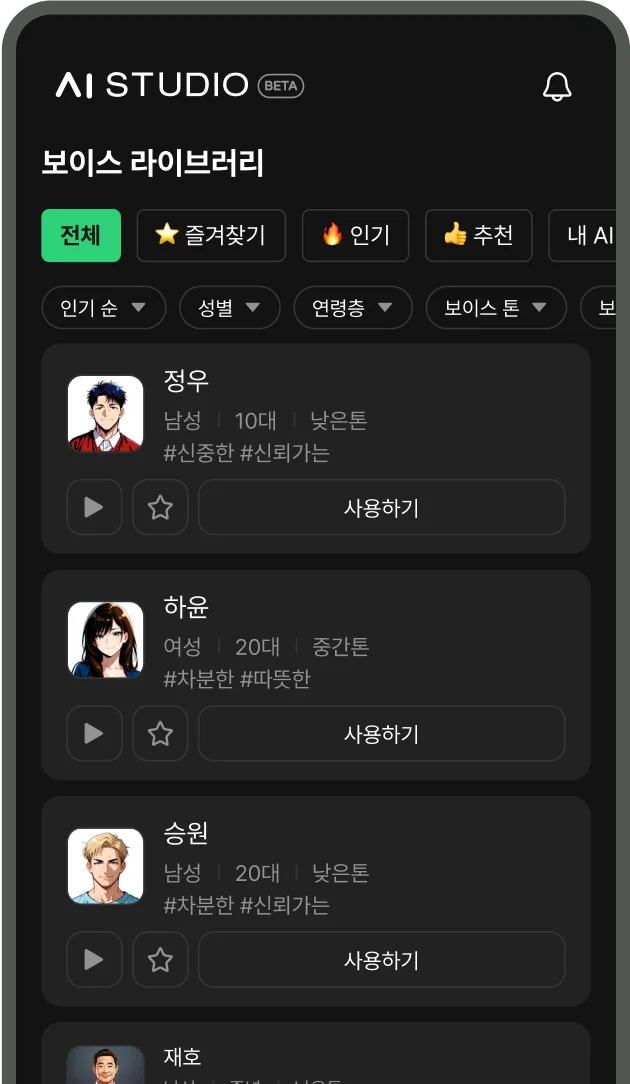Switch to the 즐겨찾기 tab
Screen dimensions: 630x1084
(211, 236)
